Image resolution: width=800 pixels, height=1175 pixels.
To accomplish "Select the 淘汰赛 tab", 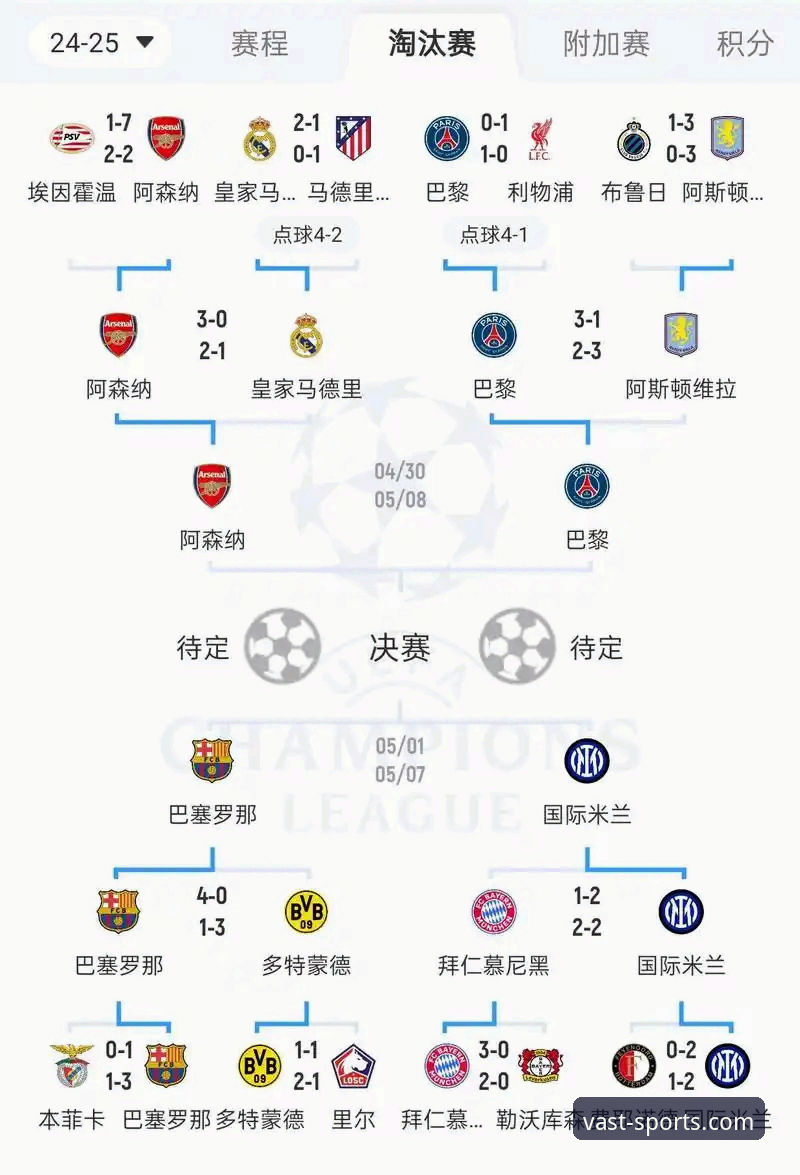I will coord(432,43).
